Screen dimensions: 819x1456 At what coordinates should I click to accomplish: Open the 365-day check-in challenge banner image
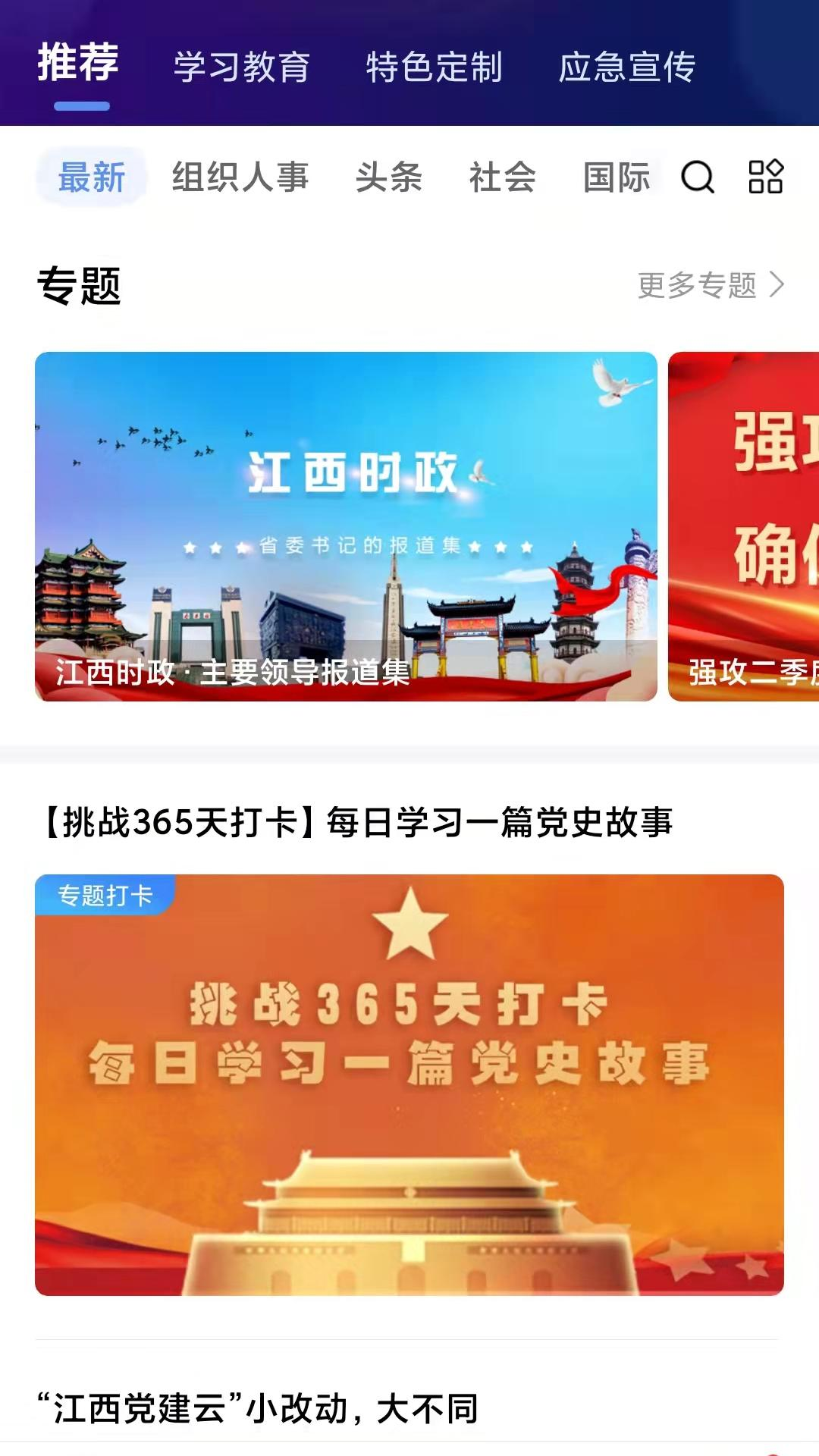[x=409, y=1084]
